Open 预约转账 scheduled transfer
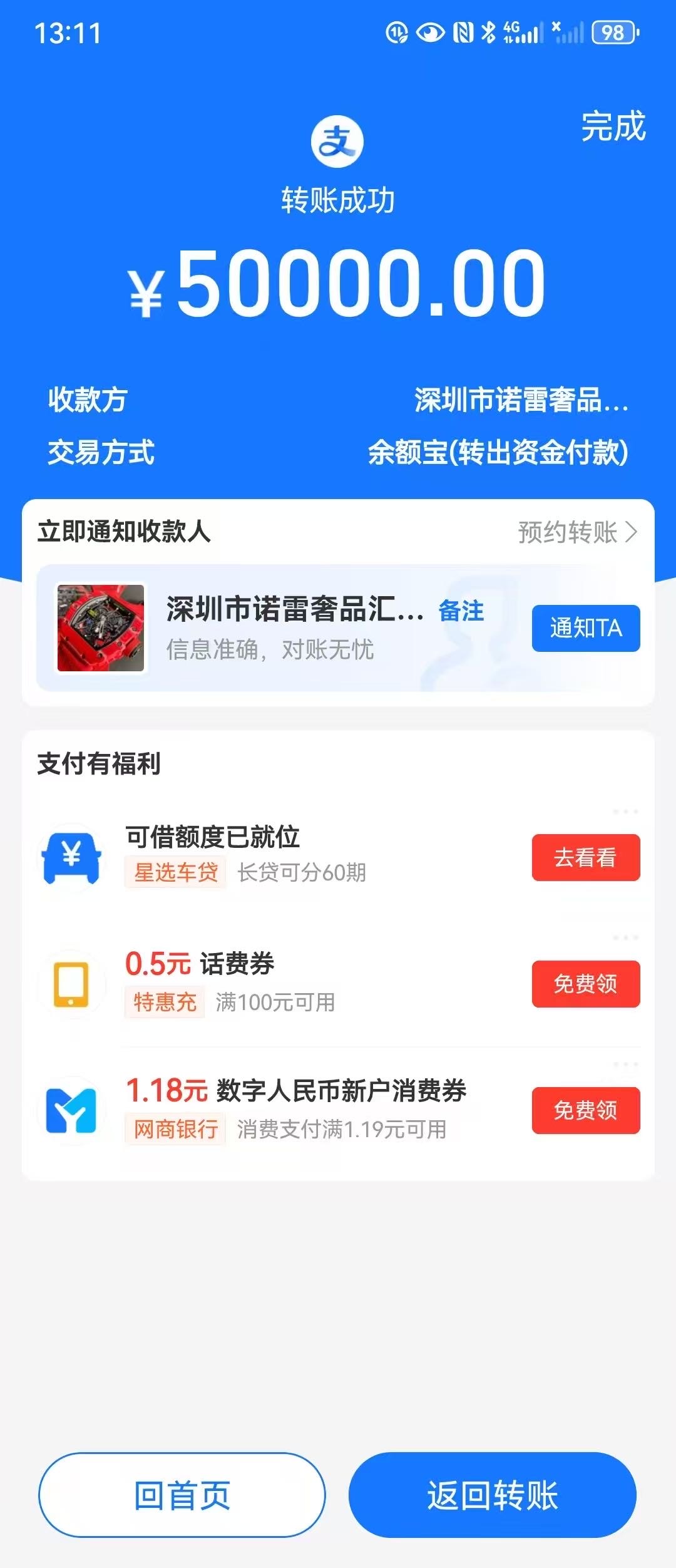The height and width of the screenshot is (1568, 676). click(577, 532)
